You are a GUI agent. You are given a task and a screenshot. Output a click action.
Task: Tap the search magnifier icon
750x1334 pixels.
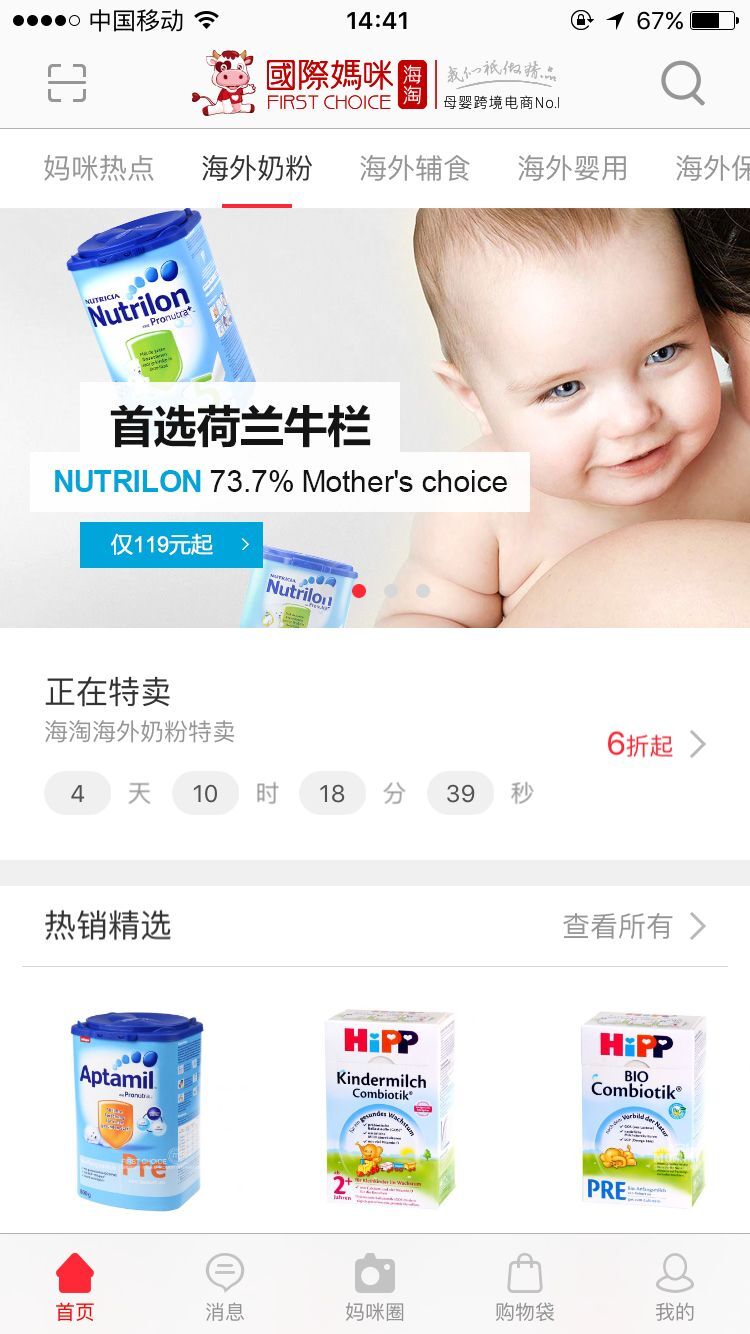click(683, 83)
